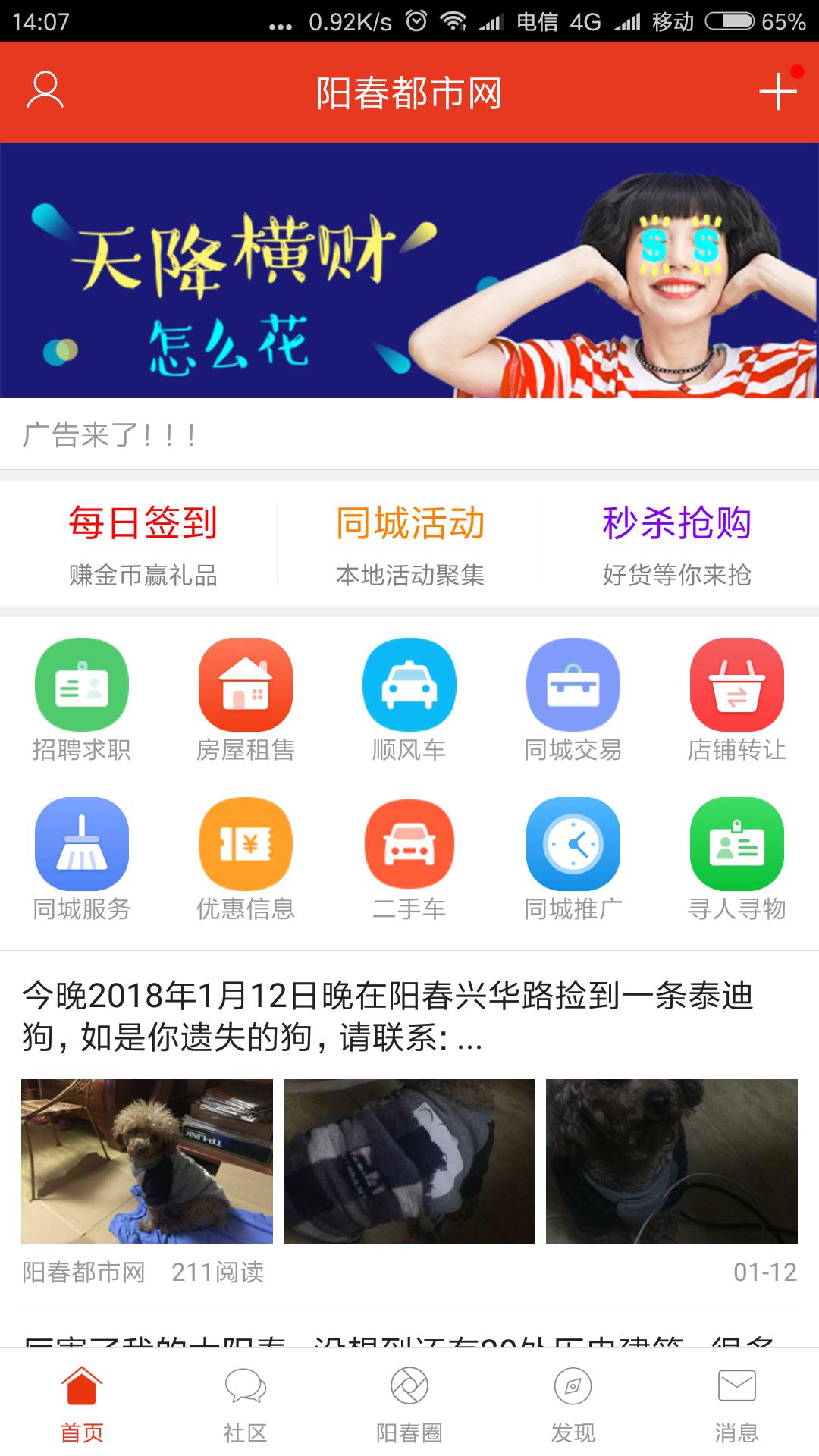
Task: Open 寻人寻物 lost and found
Action: tap(737, 859)
